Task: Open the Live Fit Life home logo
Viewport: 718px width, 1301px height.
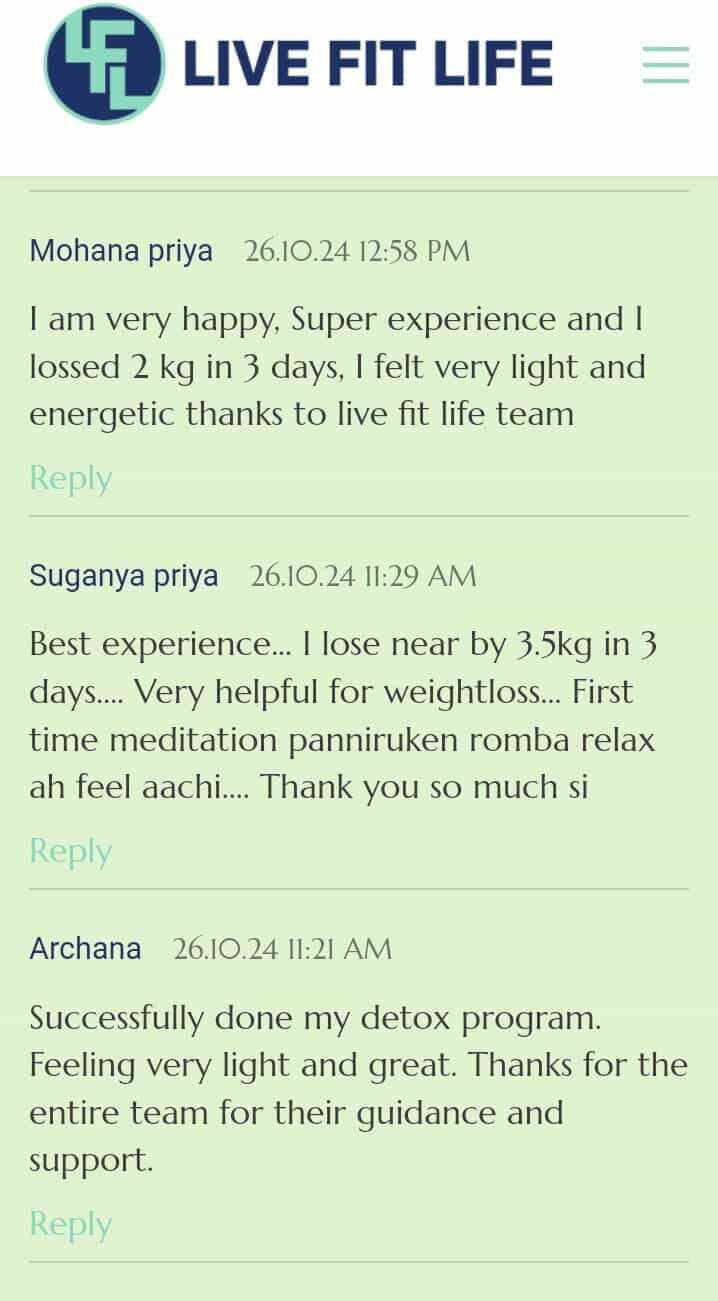Action: click(x=299, y=64)
